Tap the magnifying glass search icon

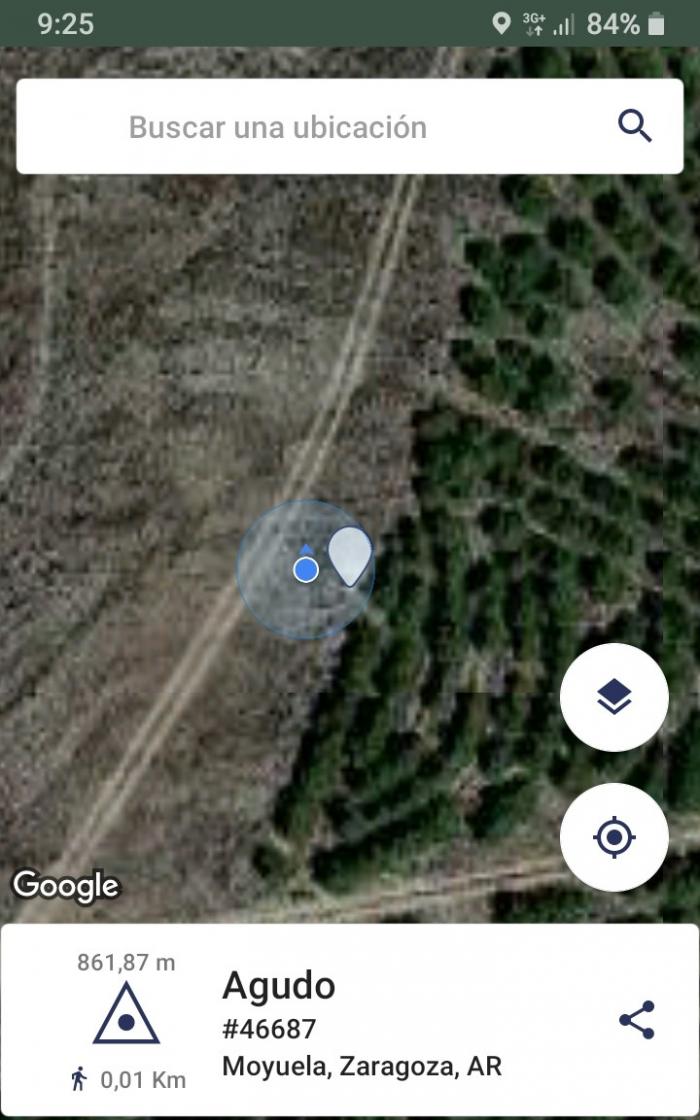point(634,127)
